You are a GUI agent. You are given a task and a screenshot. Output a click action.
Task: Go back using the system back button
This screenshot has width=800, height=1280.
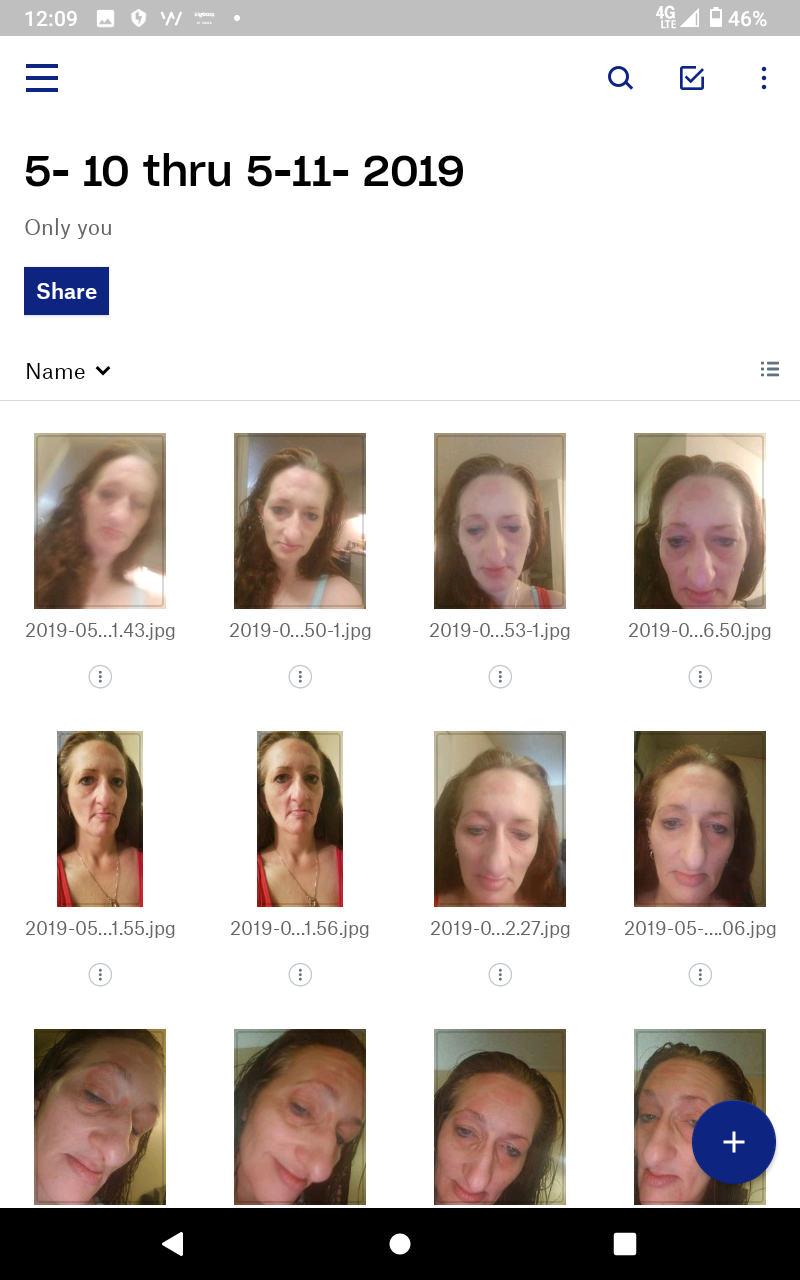pyautogui.click(x=173, y=1243)
